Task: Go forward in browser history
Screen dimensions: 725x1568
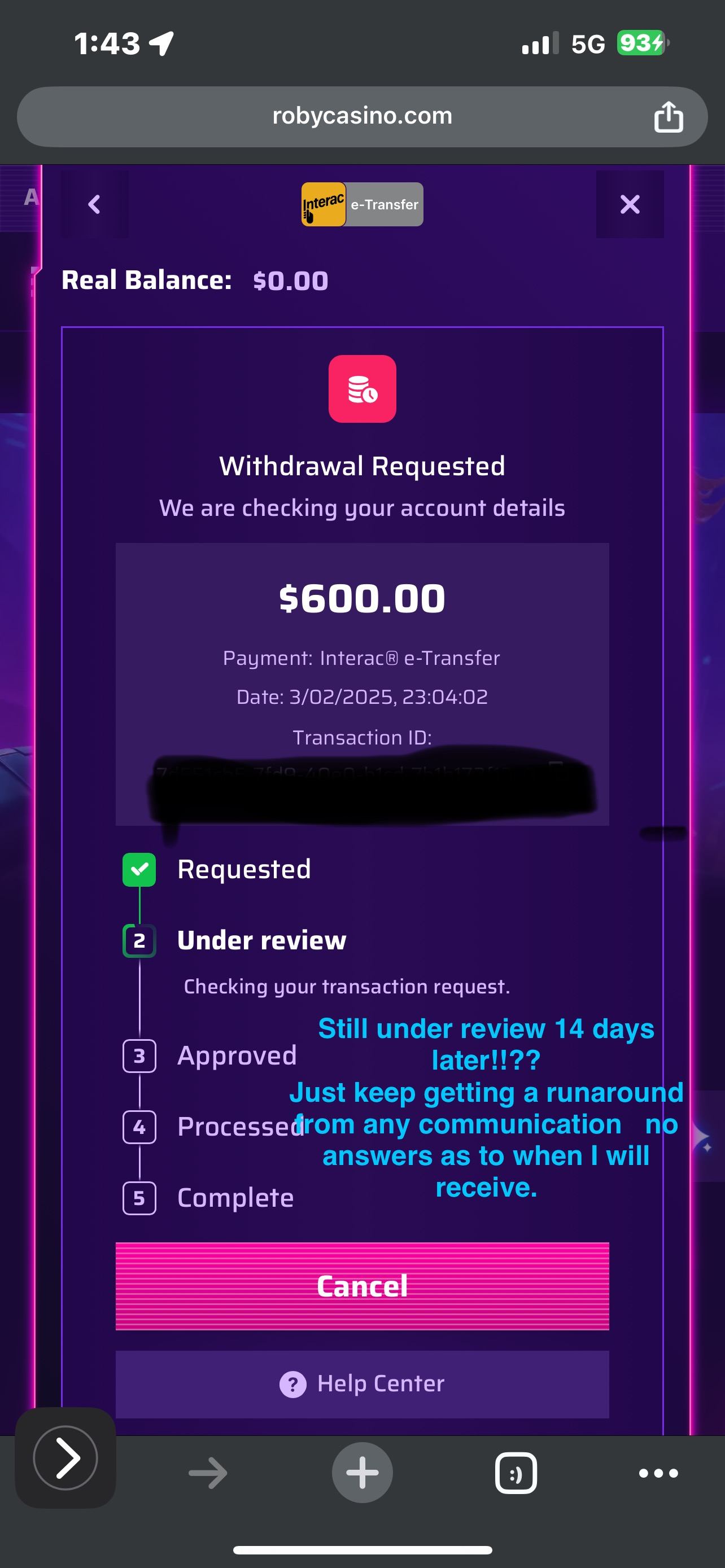Action: point(208,1473)
